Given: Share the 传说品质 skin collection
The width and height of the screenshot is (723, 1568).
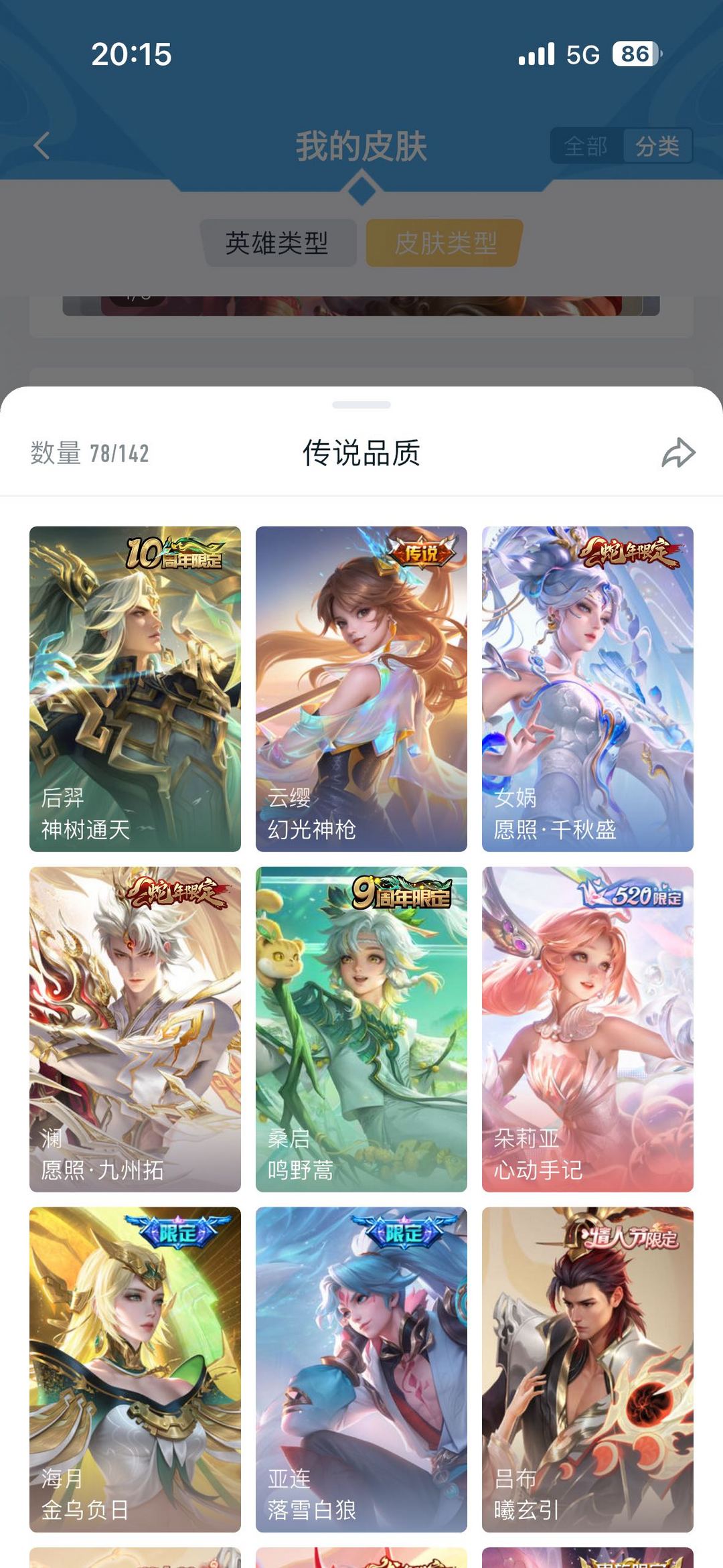Looking at the screenshot, I should pos(678,453).
